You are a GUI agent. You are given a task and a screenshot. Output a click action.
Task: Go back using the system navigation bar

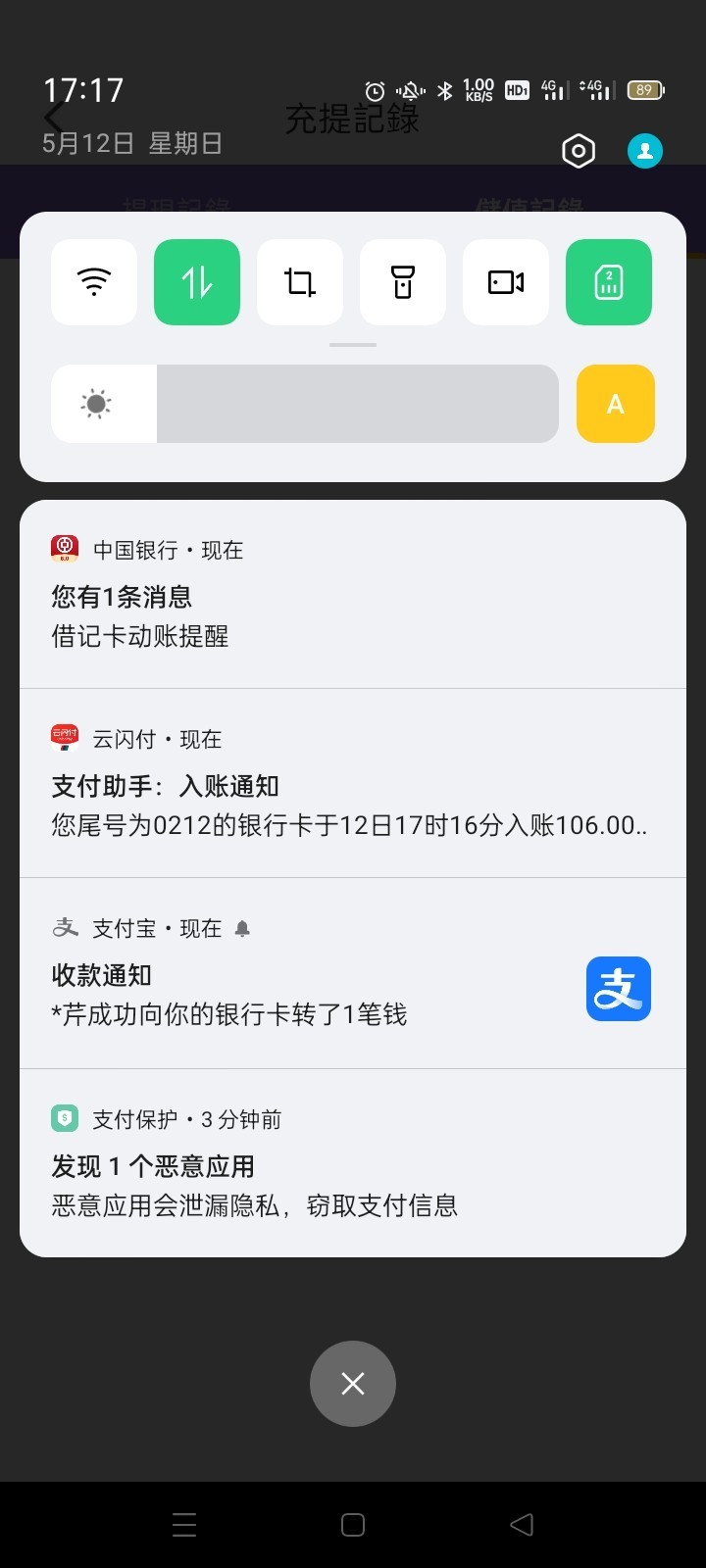pos(522,1525)
